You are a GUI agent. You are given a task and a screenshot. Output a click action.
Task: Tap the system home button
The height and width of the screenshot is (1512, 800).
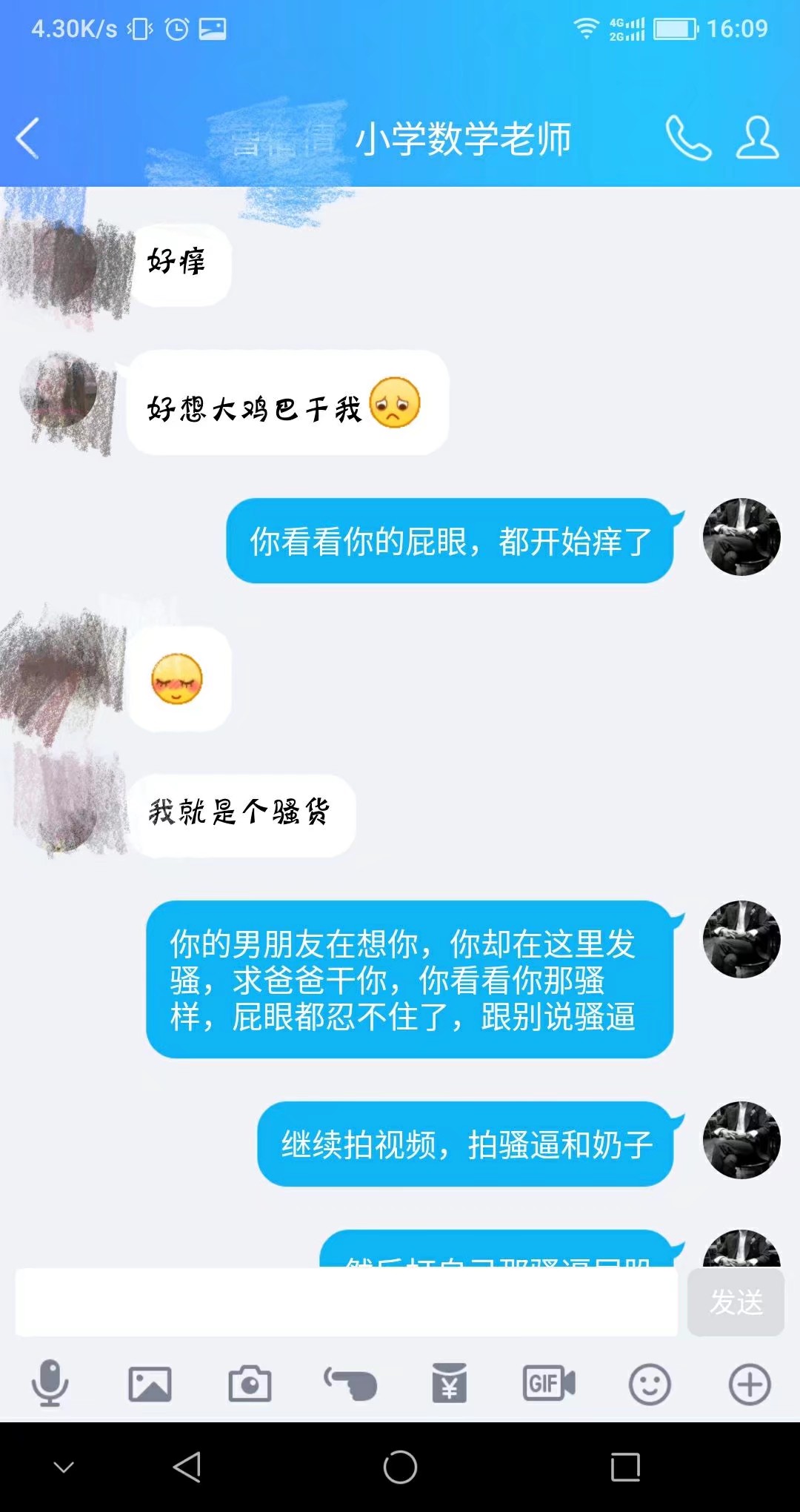[400, 1467]
